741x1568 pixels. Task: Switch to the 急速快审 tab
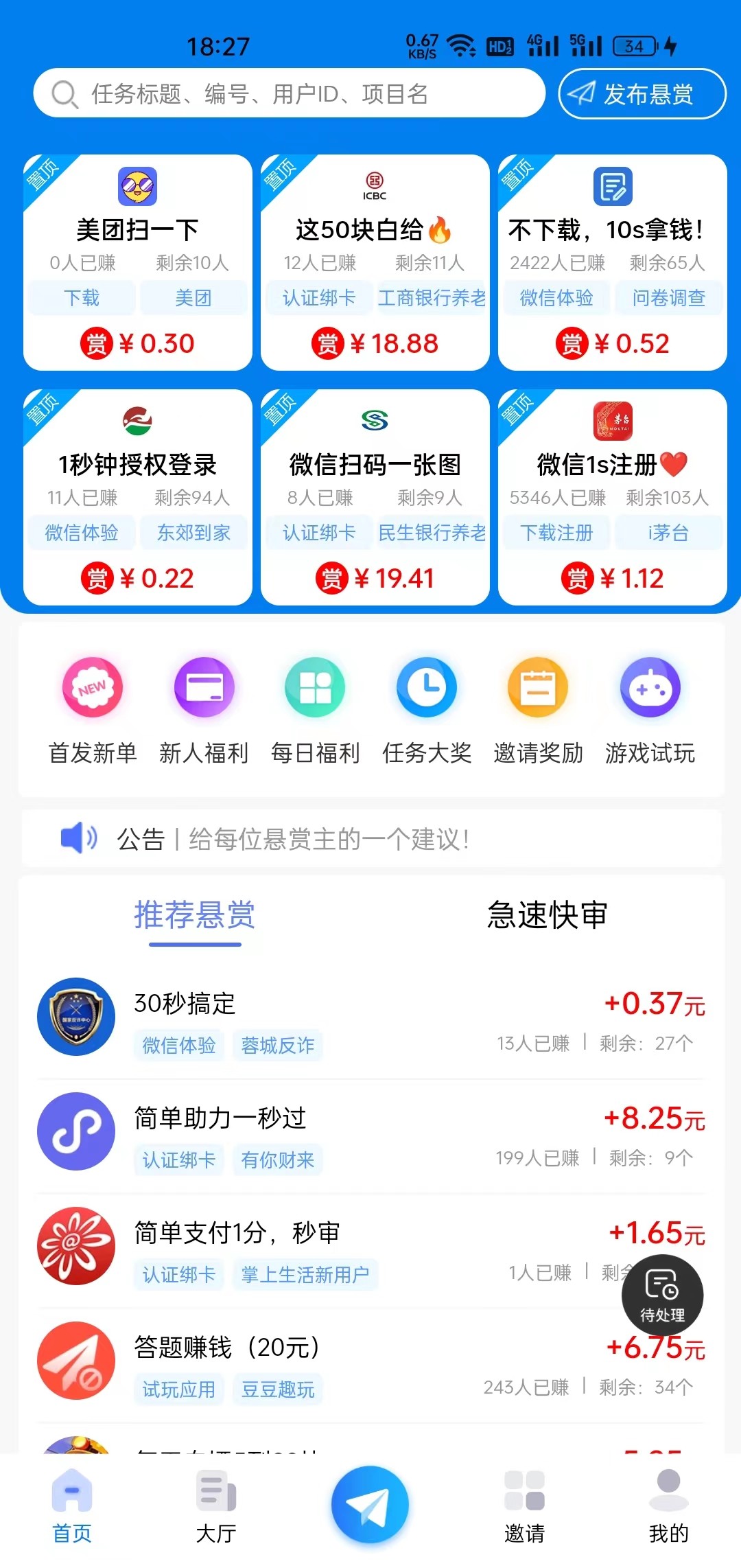[x=547, y=915]
